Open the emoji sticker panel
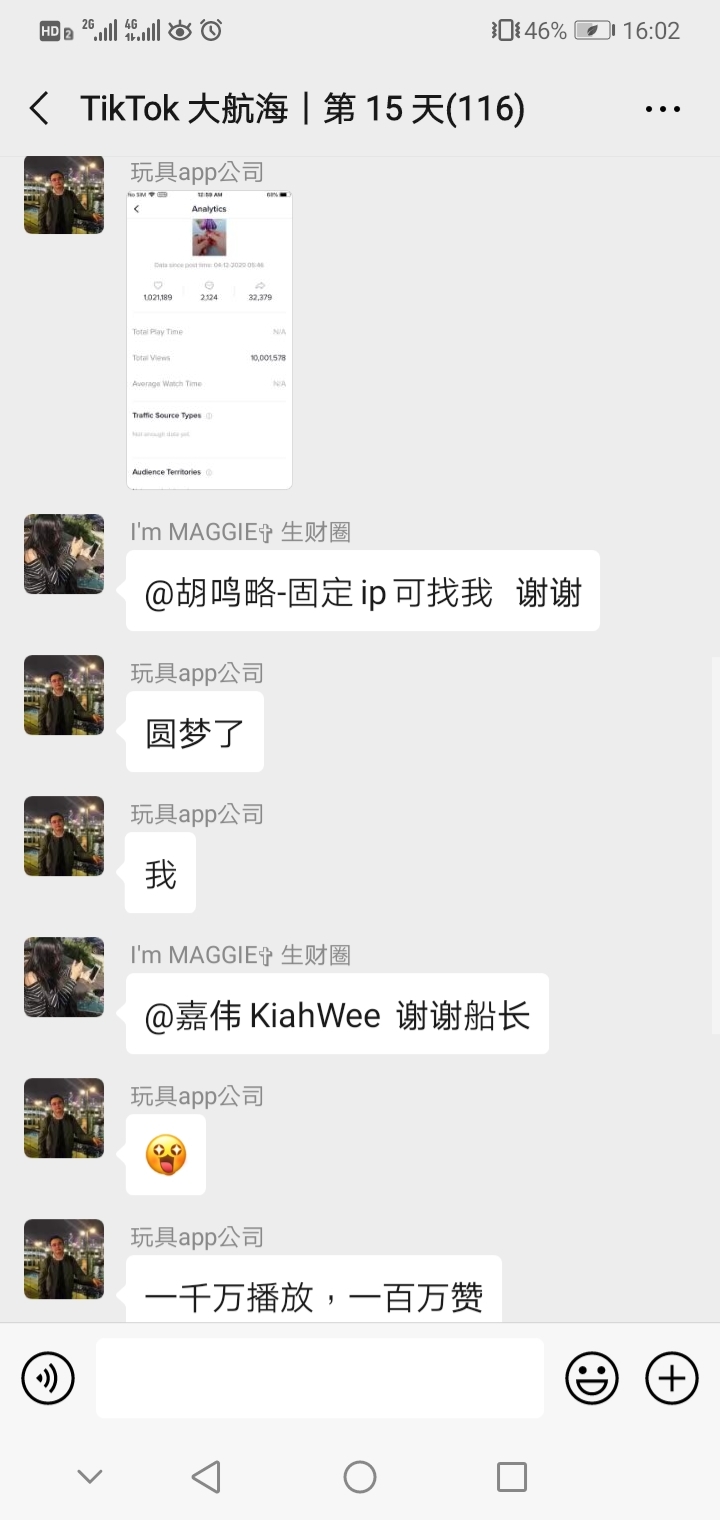This screenshot has width=720, height=1520. pyautogui.click(x=592, y=1378)
